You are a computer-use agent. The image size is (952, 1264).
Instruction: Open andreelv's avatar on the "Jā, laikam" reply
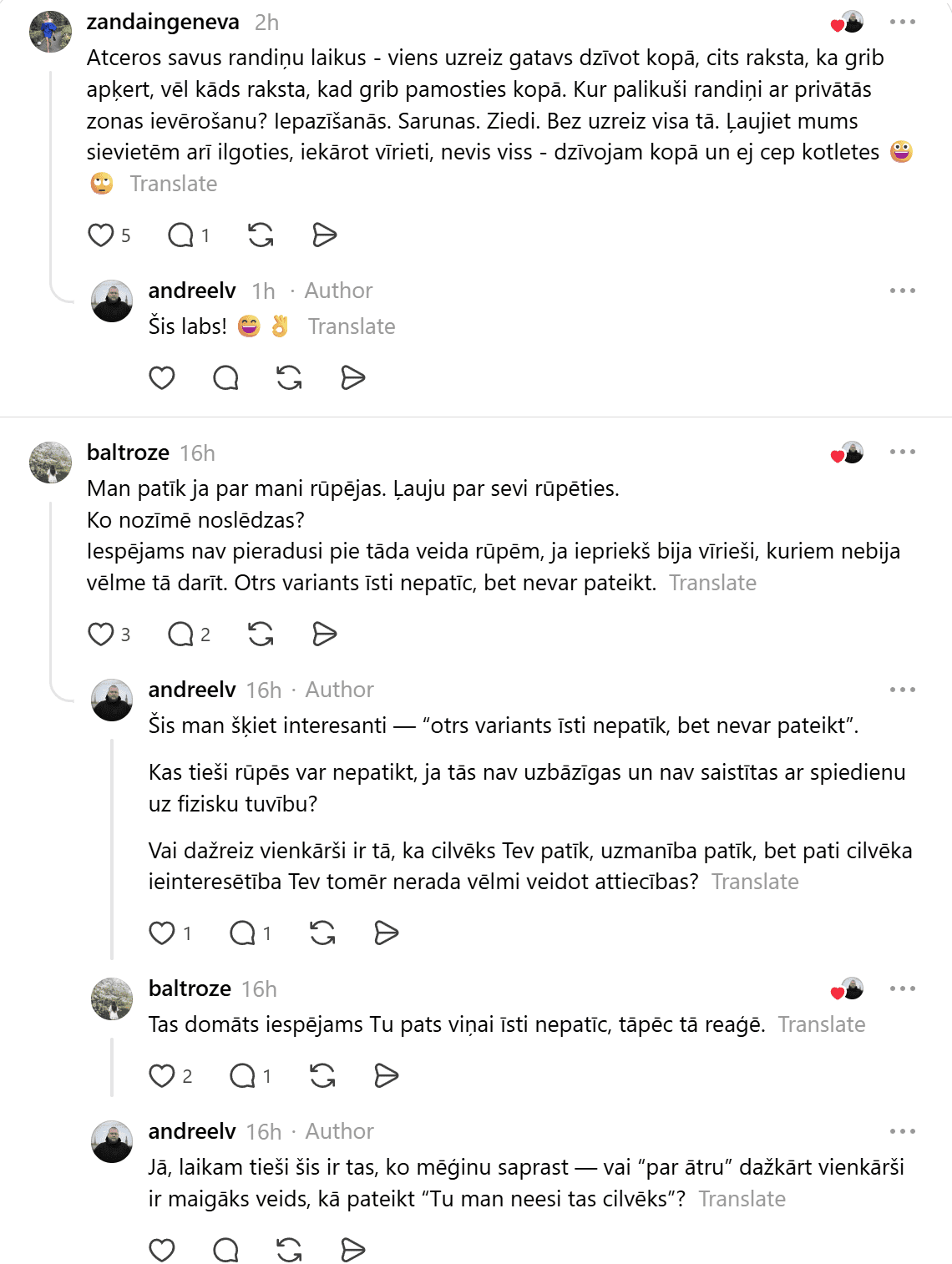(x=112, y=1141)
